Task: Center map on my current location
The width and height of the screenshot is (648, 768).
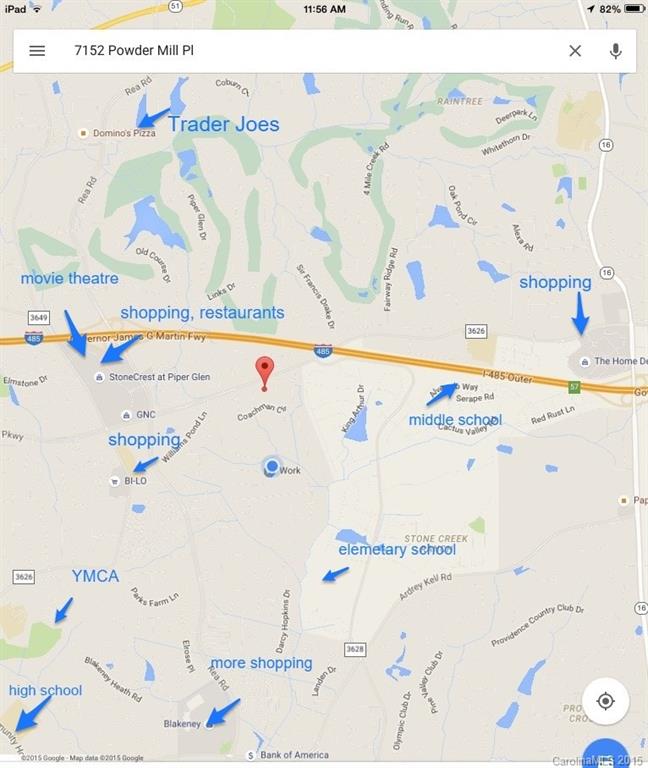Action: [605, 701]
